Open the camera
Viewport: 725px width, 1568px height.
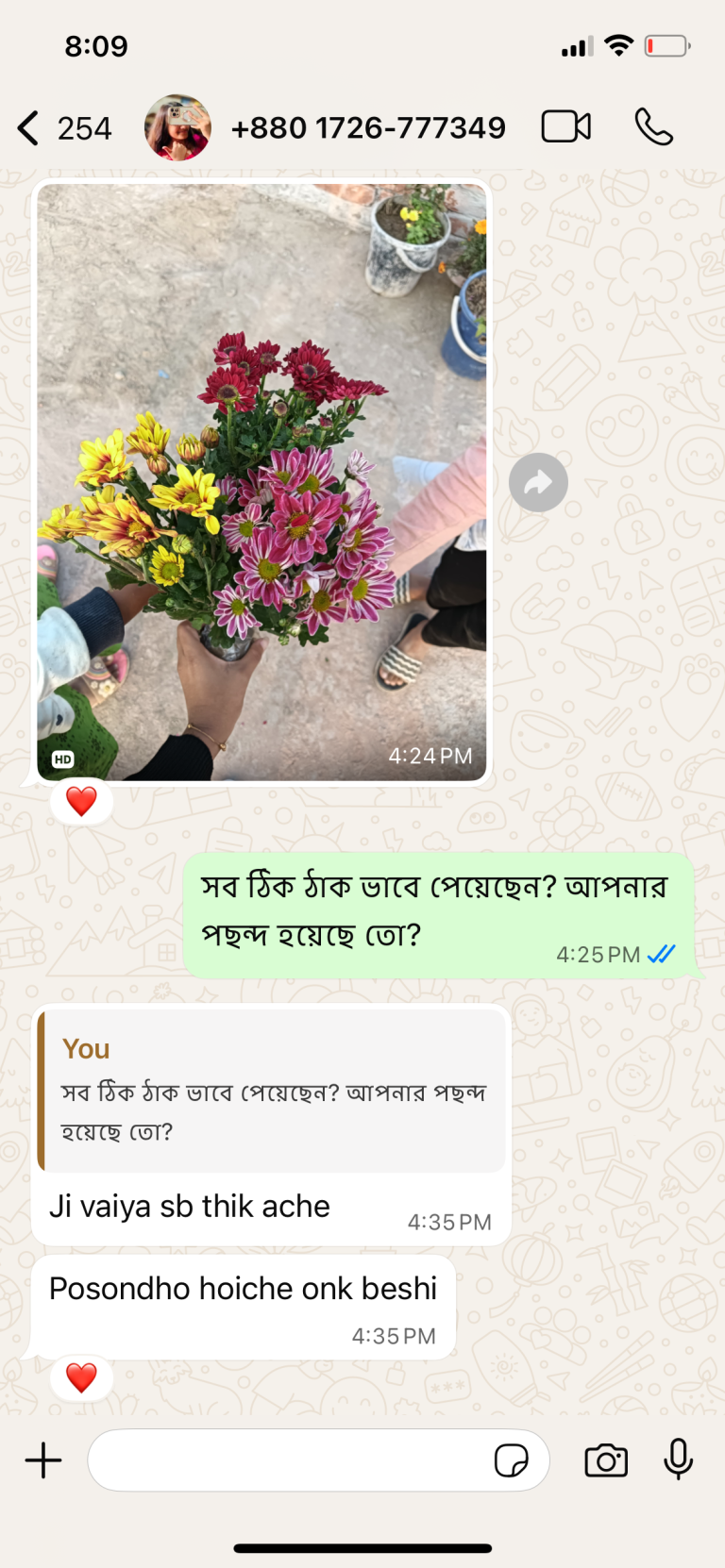(x=606, y=1460)
